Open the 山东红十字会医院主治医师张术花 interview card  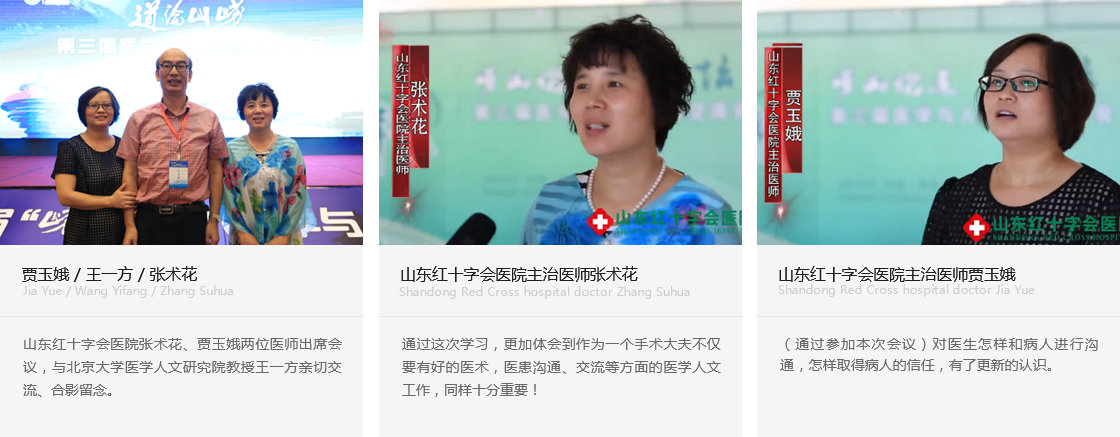pyautogui.click(x=559, y=123)
